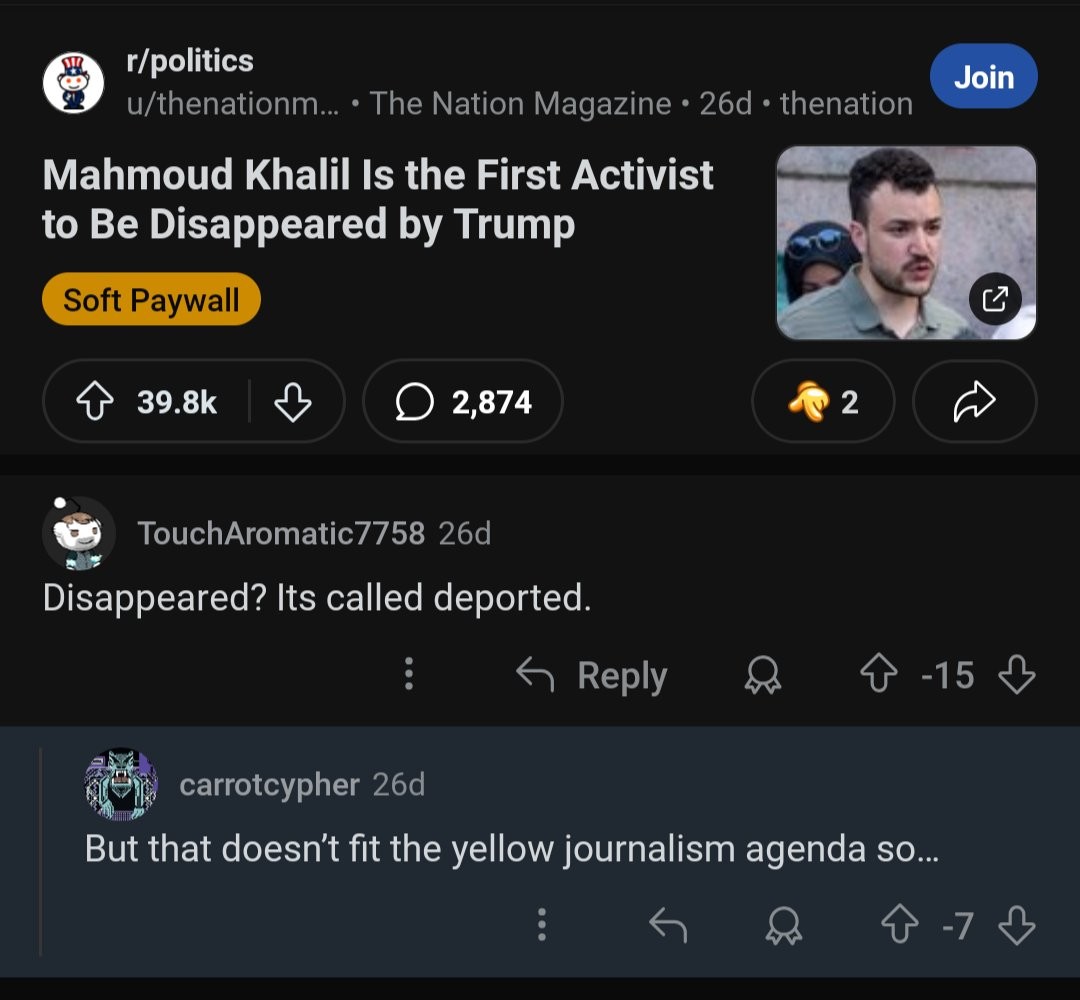Open TouchAromatic7758's profile

point(281,533)
